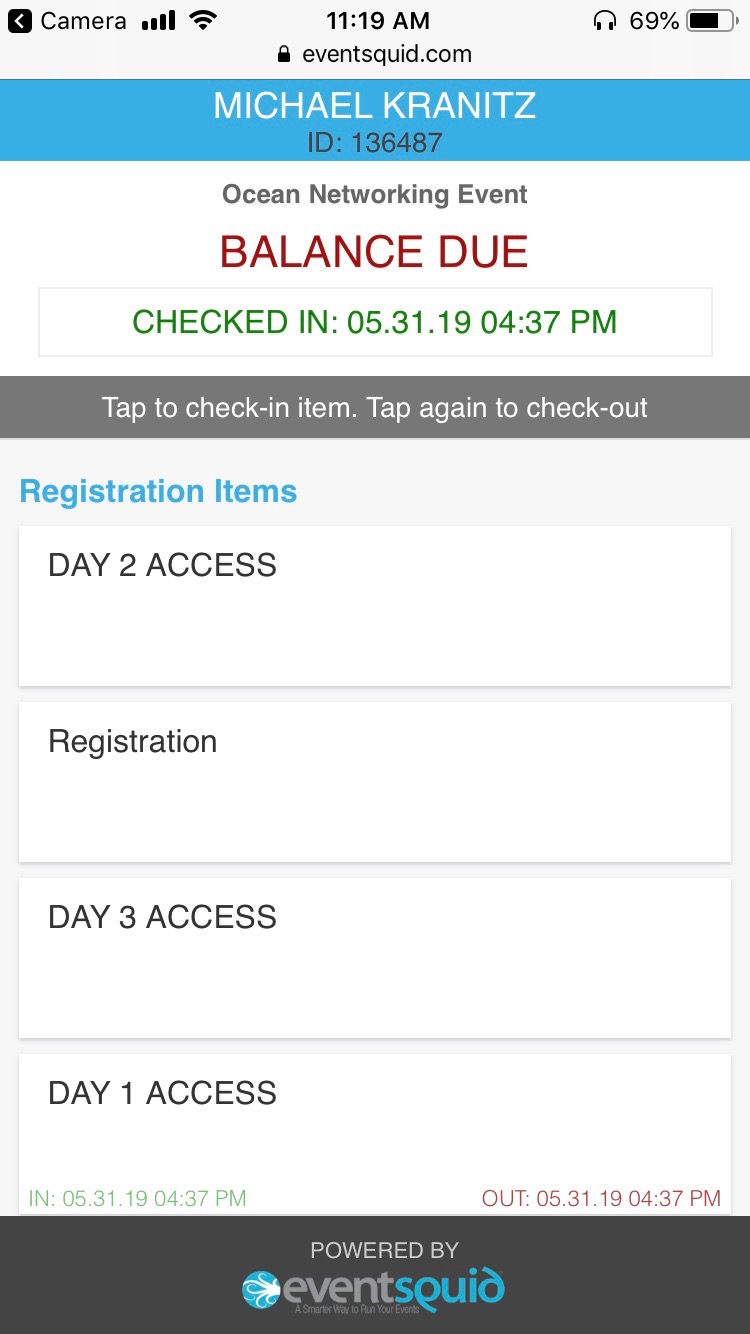This screenshot has width=750, height=1334.
Task: Check in the DAY 2 ACCESS item
Action: (x=375, y=606)
